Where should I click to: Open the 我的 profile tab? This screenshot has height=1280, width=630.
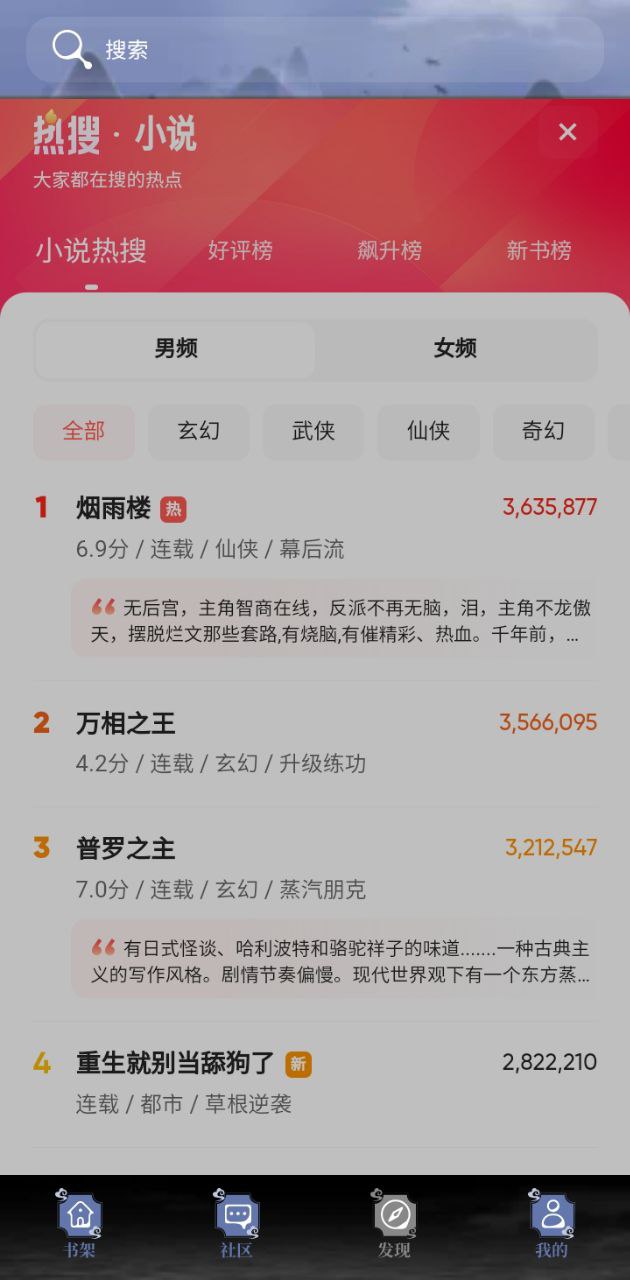[551, 1224]
